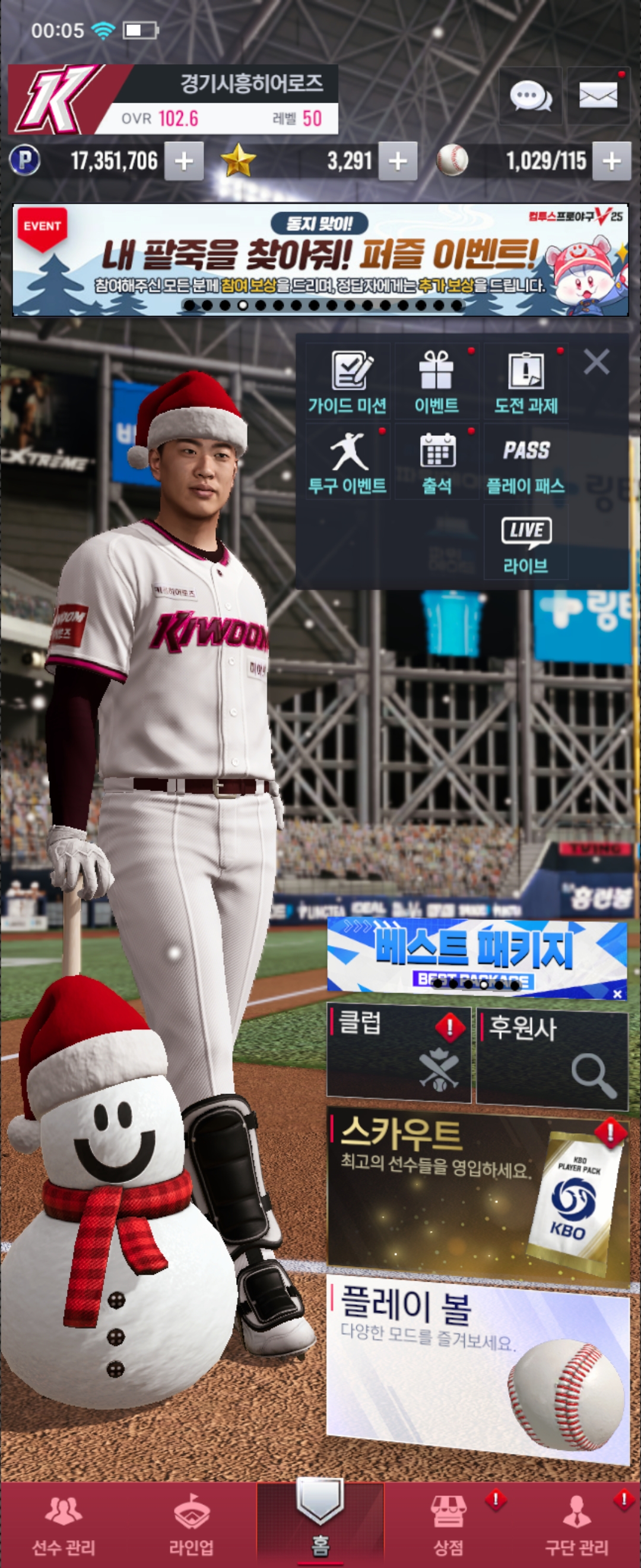Open the puzzle event banner
Screen dimensions: 641x1568
click(x=320, y=260)
